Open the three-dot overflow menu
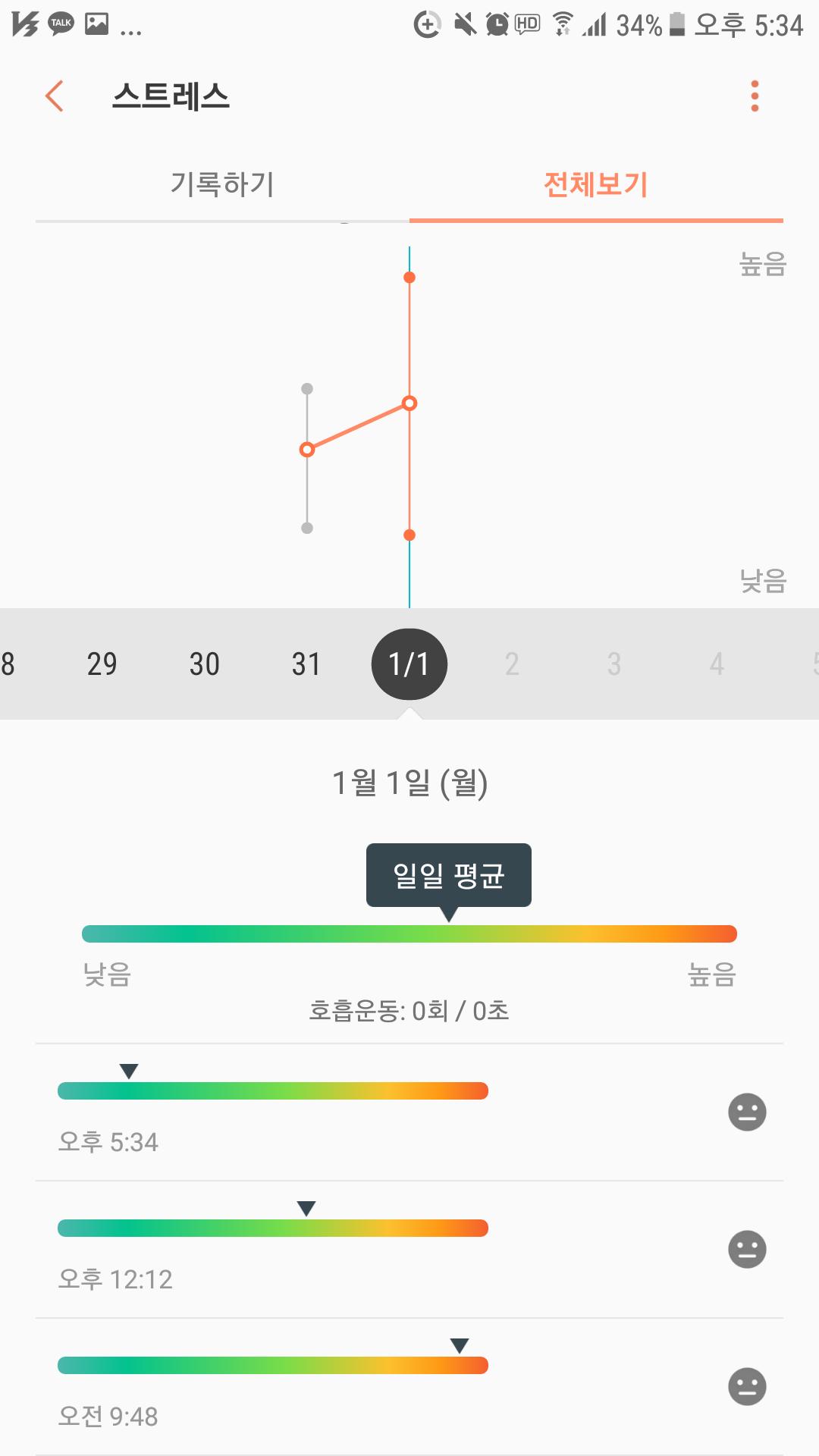This screenshot has width=819, height=1456. [754, 96]
